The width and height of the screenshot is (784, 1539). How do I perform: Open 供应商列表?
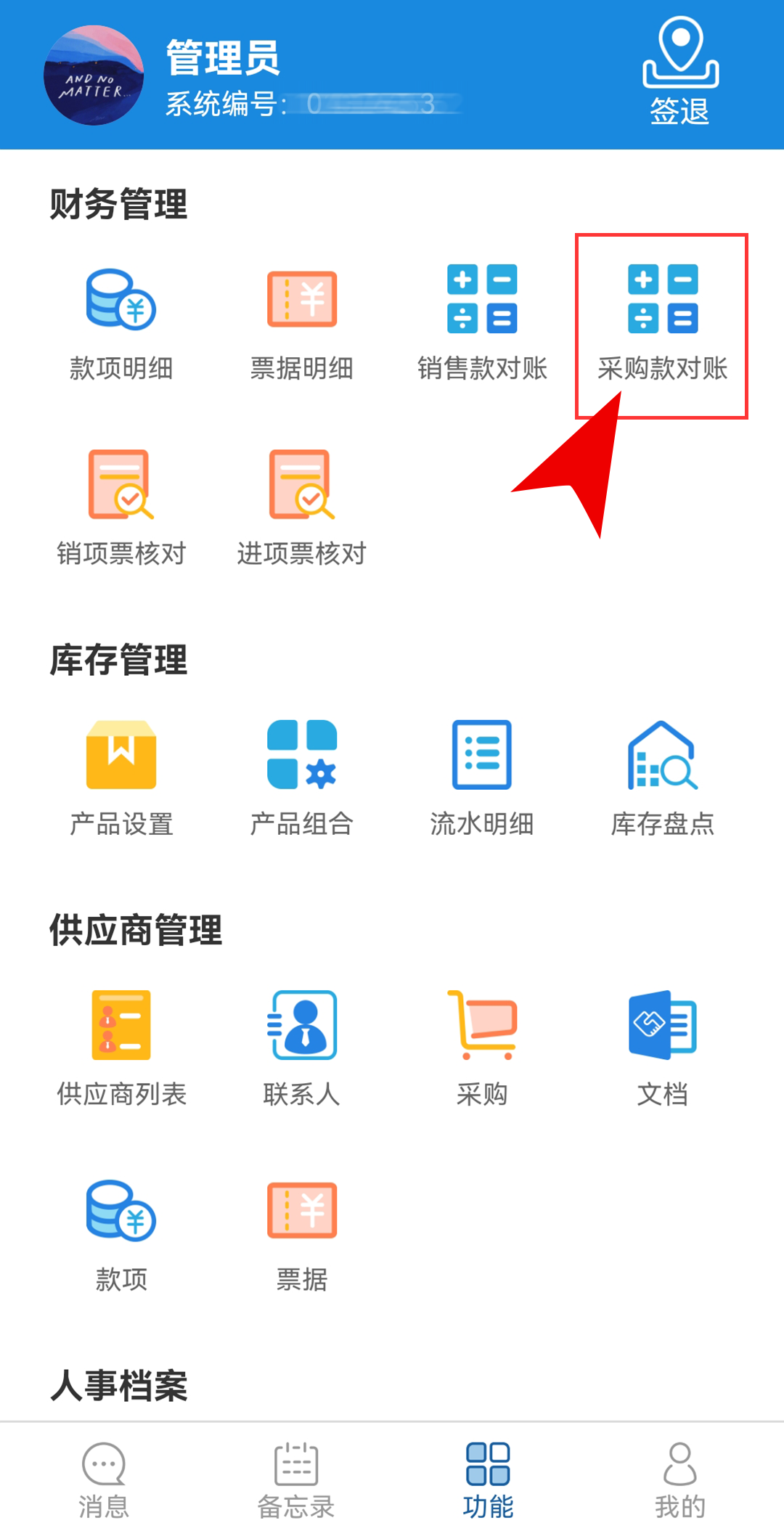[x=121, y=1049]
